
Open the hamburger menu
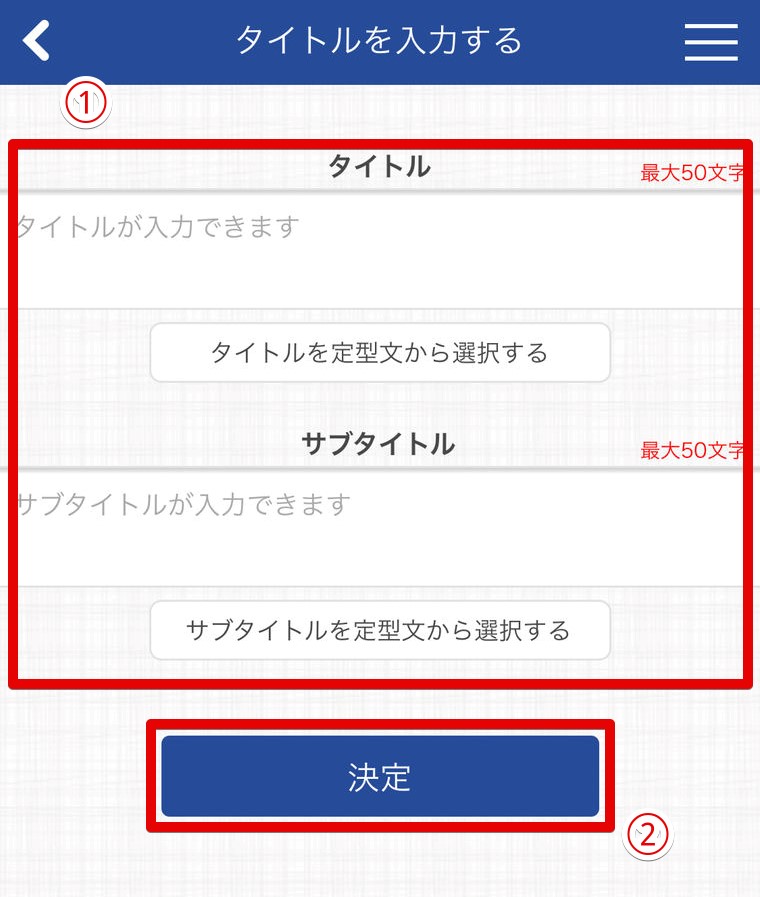click(x=711, y=41)
